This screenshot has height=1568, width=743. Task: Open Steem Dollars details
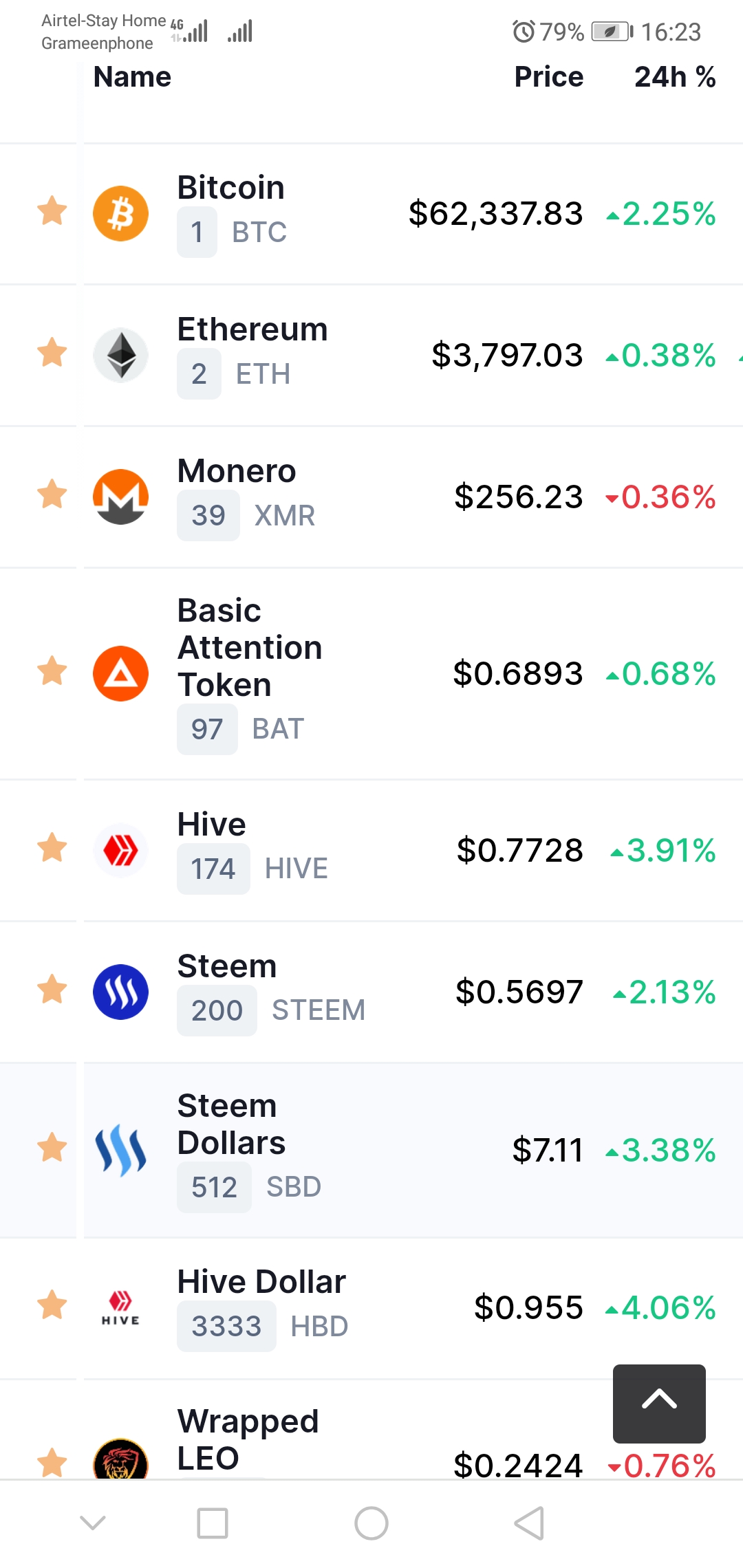230,1124
